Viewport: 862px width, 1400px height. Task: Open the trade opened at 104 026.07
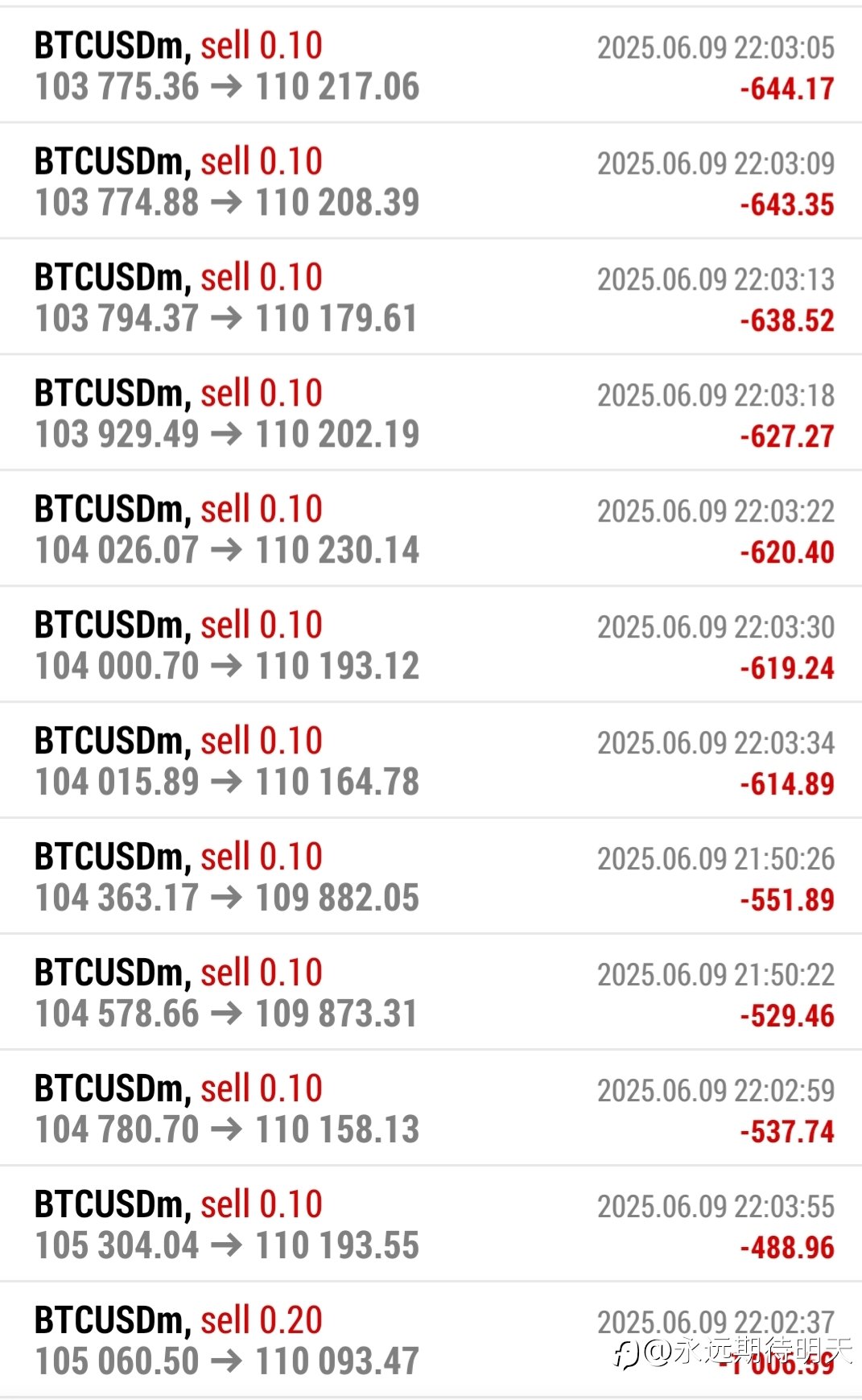click(431, 529)
